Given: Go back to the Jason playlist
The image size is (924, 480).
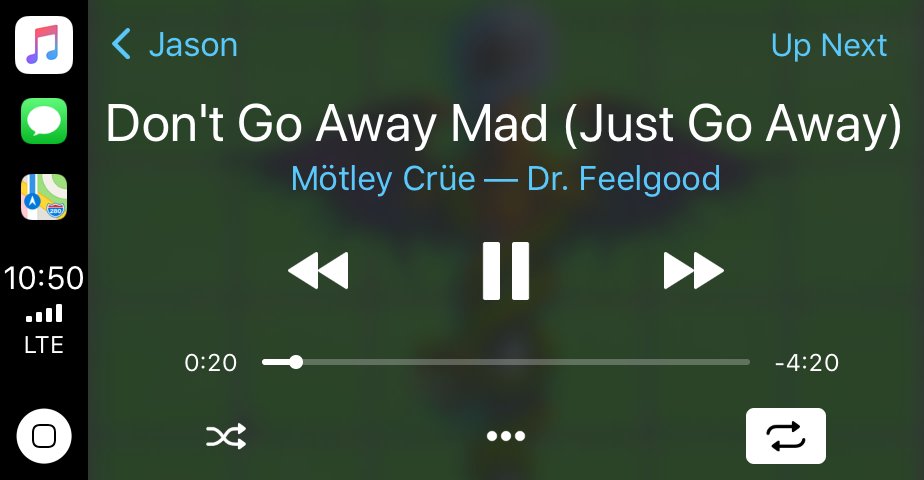Looking at the screenshot, I should [175, 45].
